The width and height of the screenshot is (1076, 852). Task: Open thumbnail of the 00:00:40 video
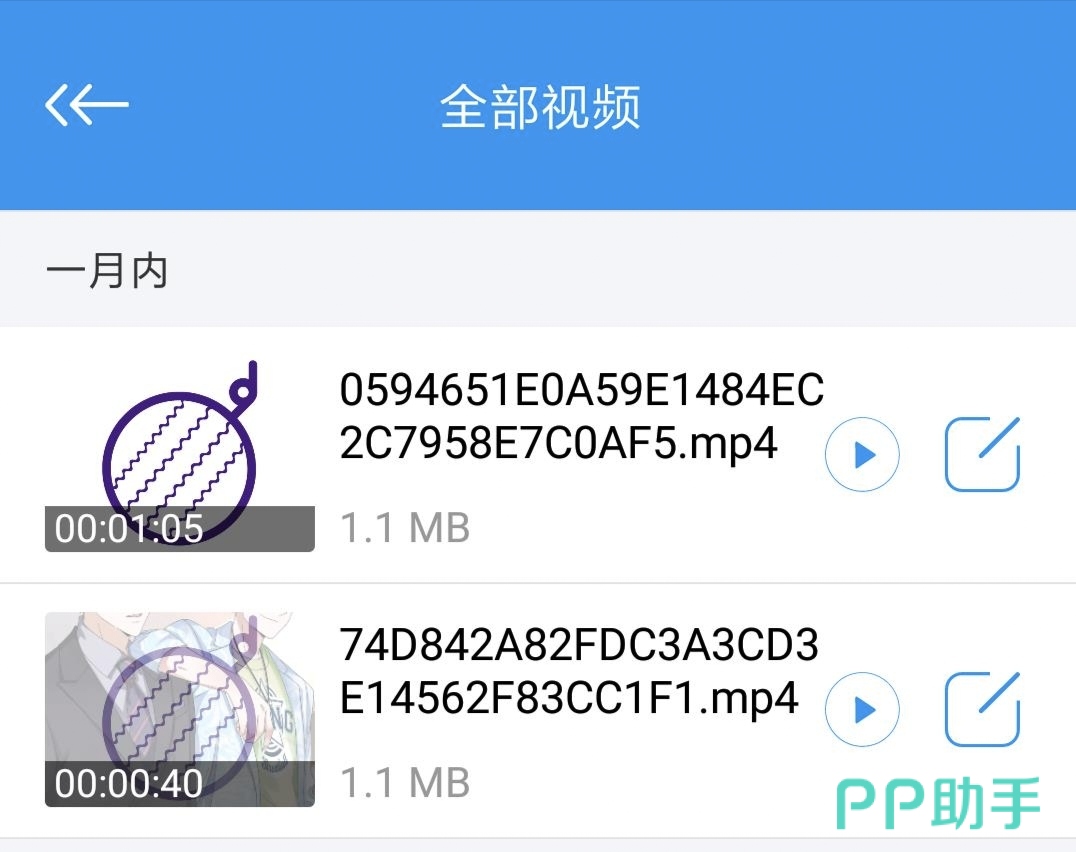pyautogui.click(x=180, y=709)
